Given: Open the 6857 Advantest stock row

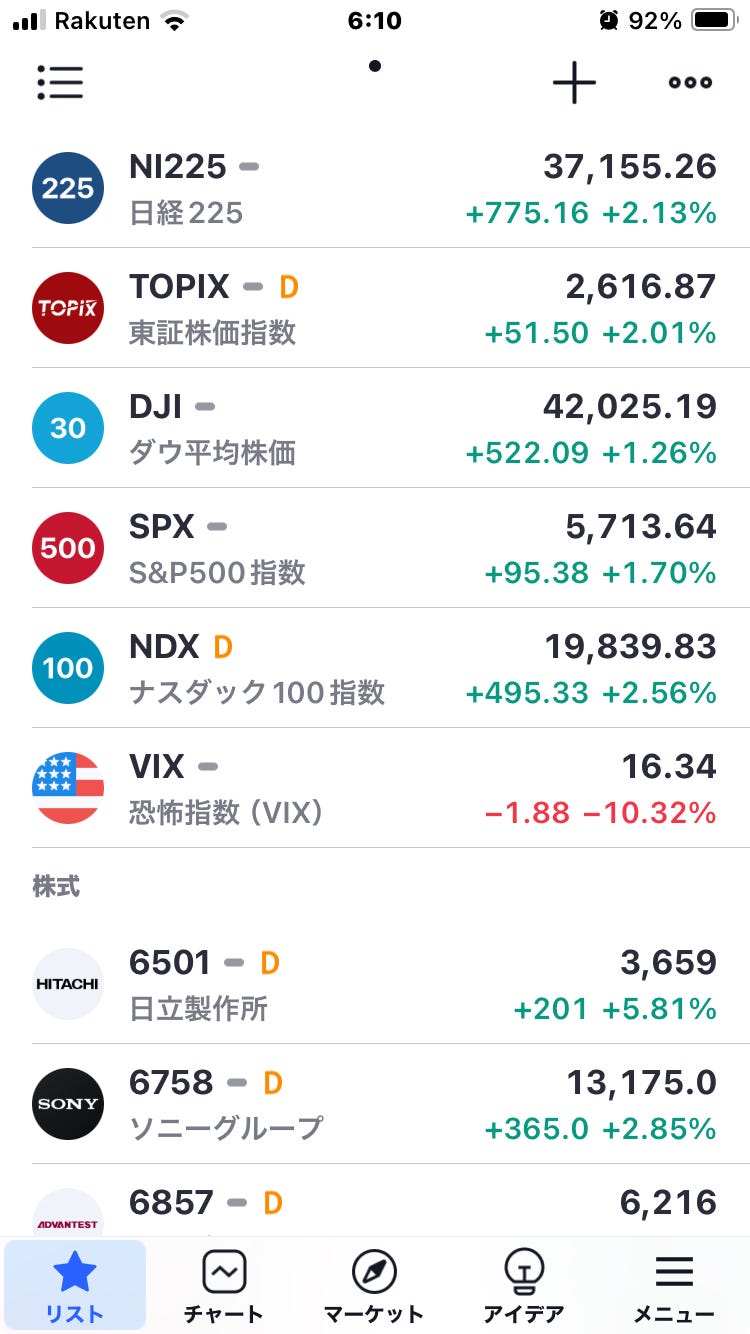Looking at the screenshot, I should [375, 1201].
